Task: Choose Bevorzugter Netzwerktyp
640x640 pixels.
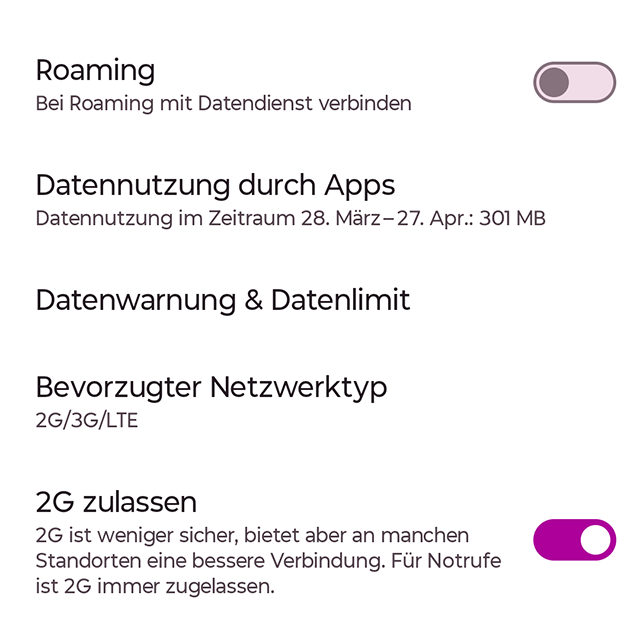Action: [x=211, y=401]
